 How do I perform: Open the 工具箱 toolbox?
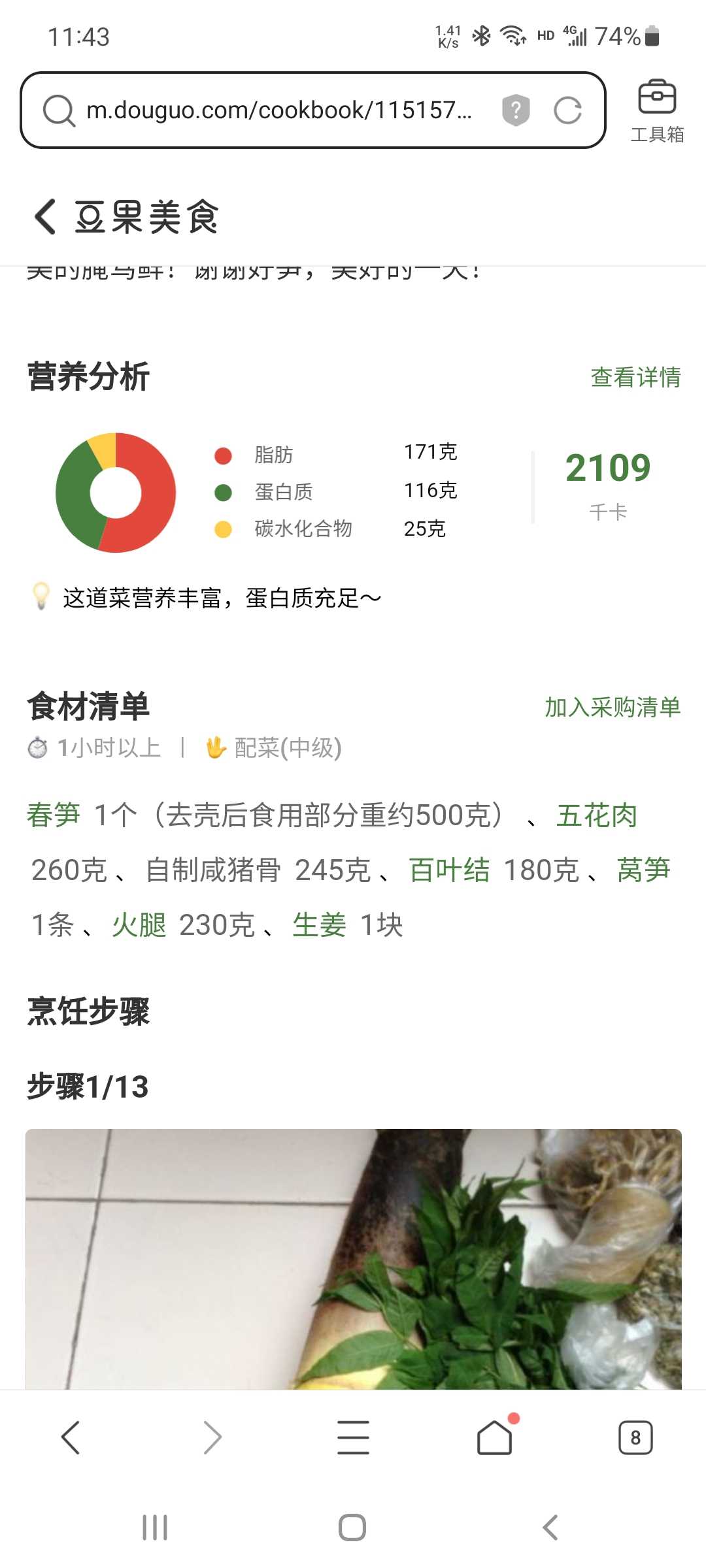pyautogui.click(x=657, y=111)
